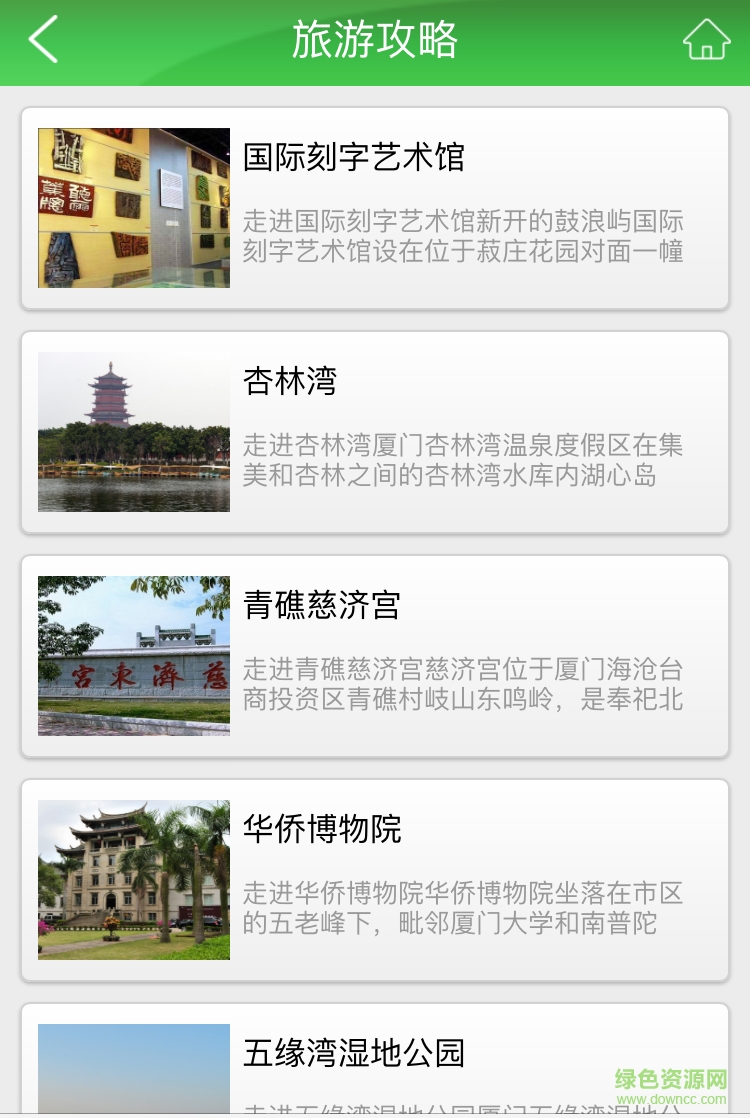
Task: Tap the 五缘湾湿地公园 sky thumbnail
Action: point(133,1070)
